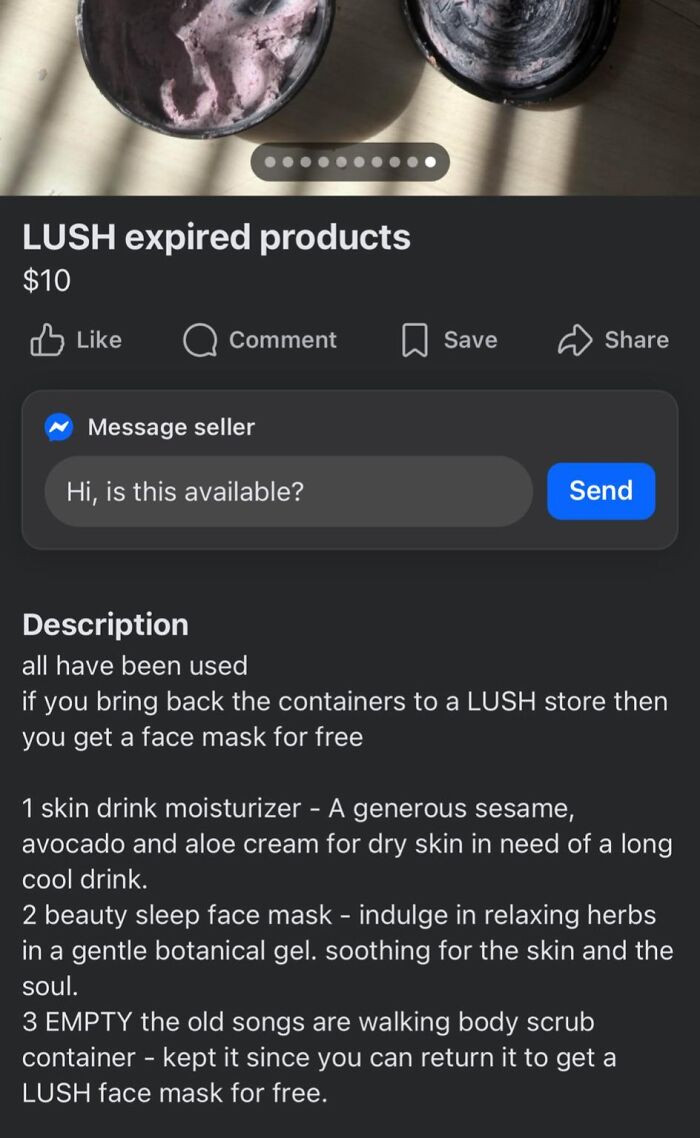Image resolution: width=700 pixels, height=1138 pixels.
Task: Edit the 'Hi, is this available?' message
Action: click(288, 491)
